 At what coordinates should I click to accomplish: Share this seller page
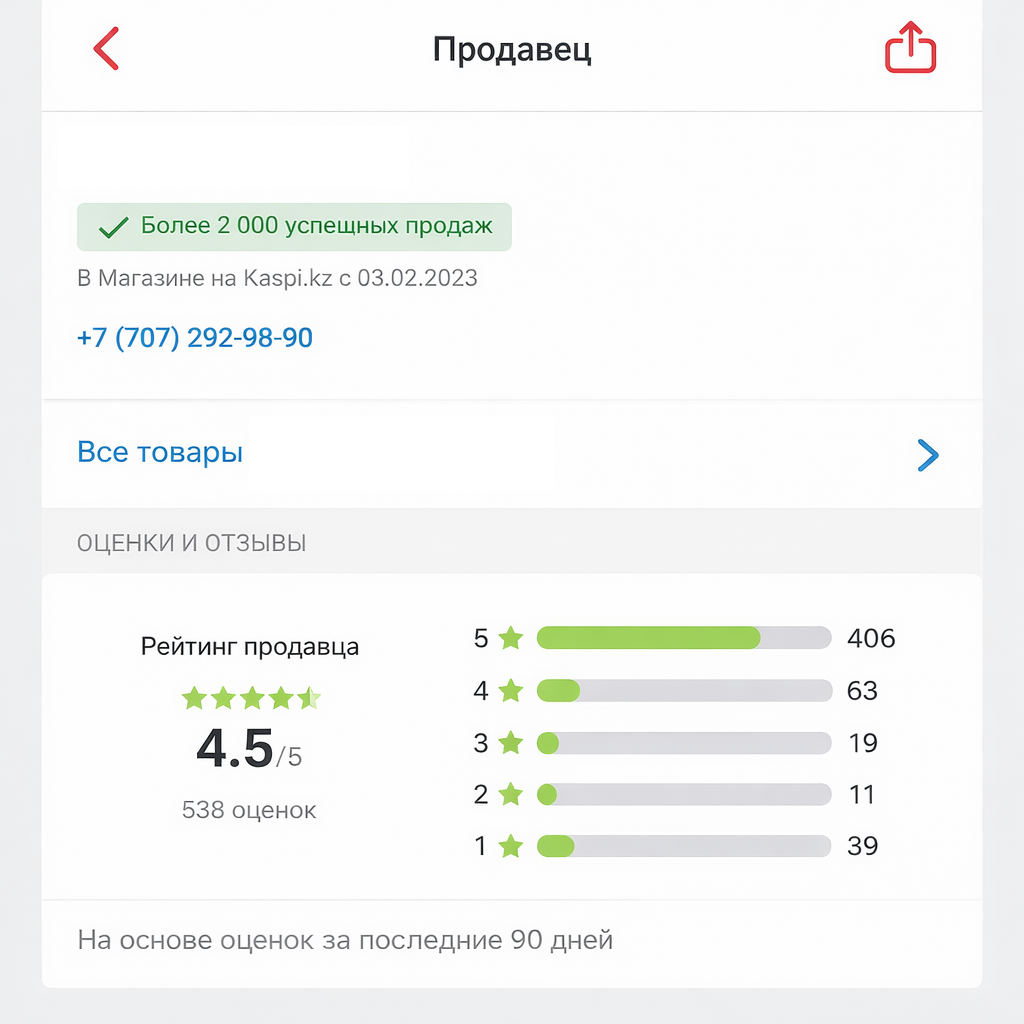tap(910, 49)
